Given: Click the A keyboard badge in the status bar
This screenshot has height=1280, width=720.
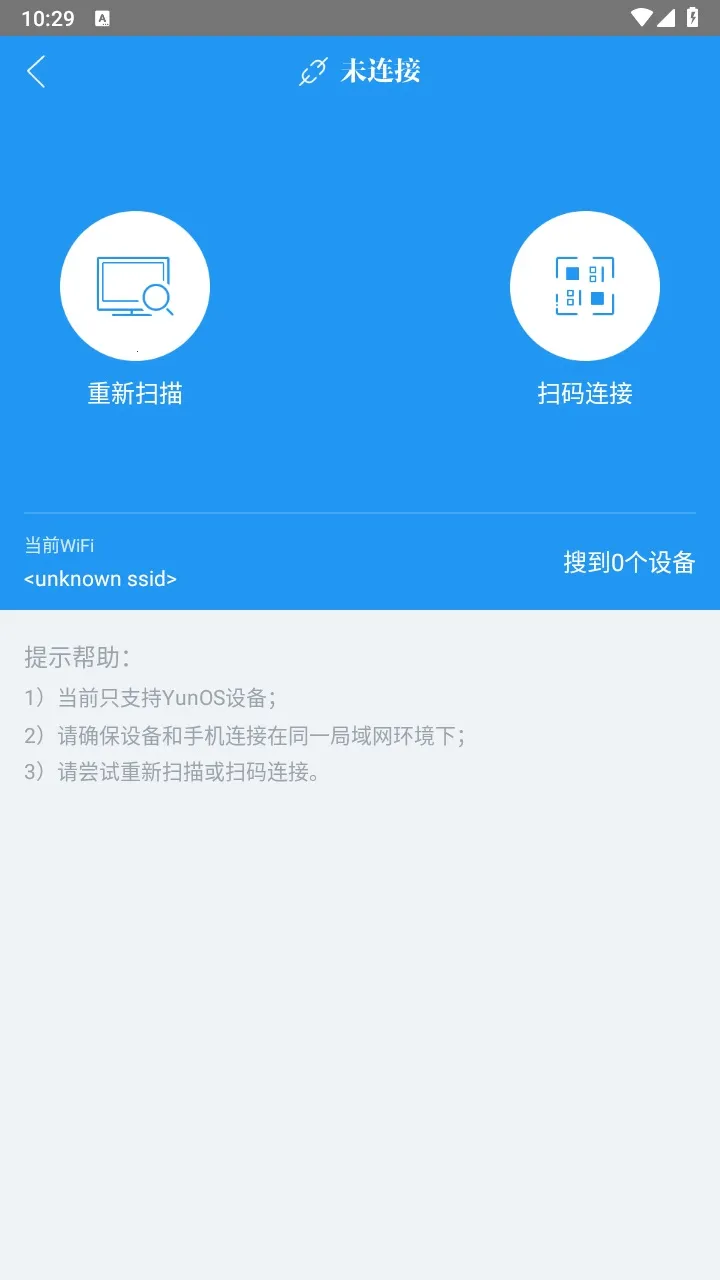Looking at the screenshot, I should click(100, 17).
